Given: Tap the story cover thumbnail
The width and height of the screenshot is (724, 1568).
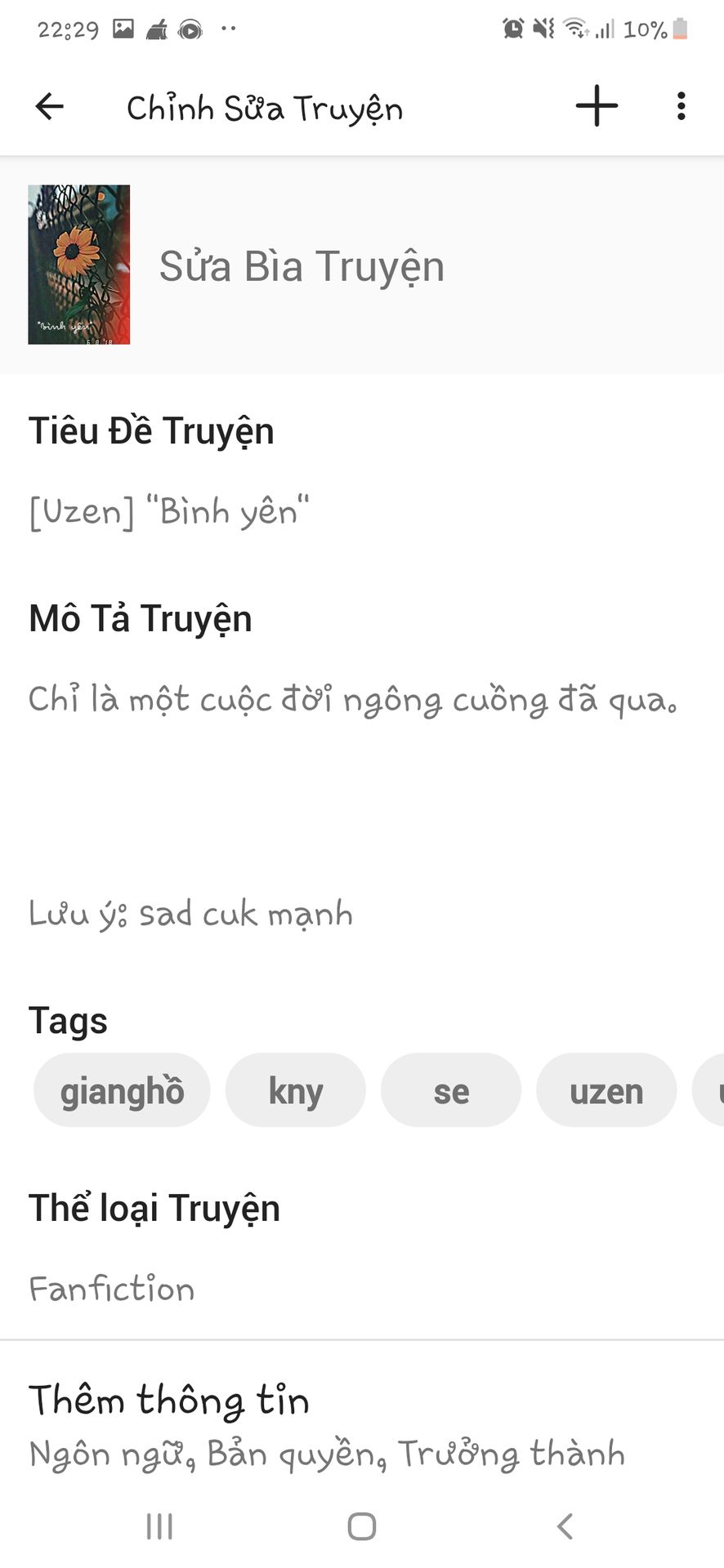Looking at the screenshot, I should (79, 265).
